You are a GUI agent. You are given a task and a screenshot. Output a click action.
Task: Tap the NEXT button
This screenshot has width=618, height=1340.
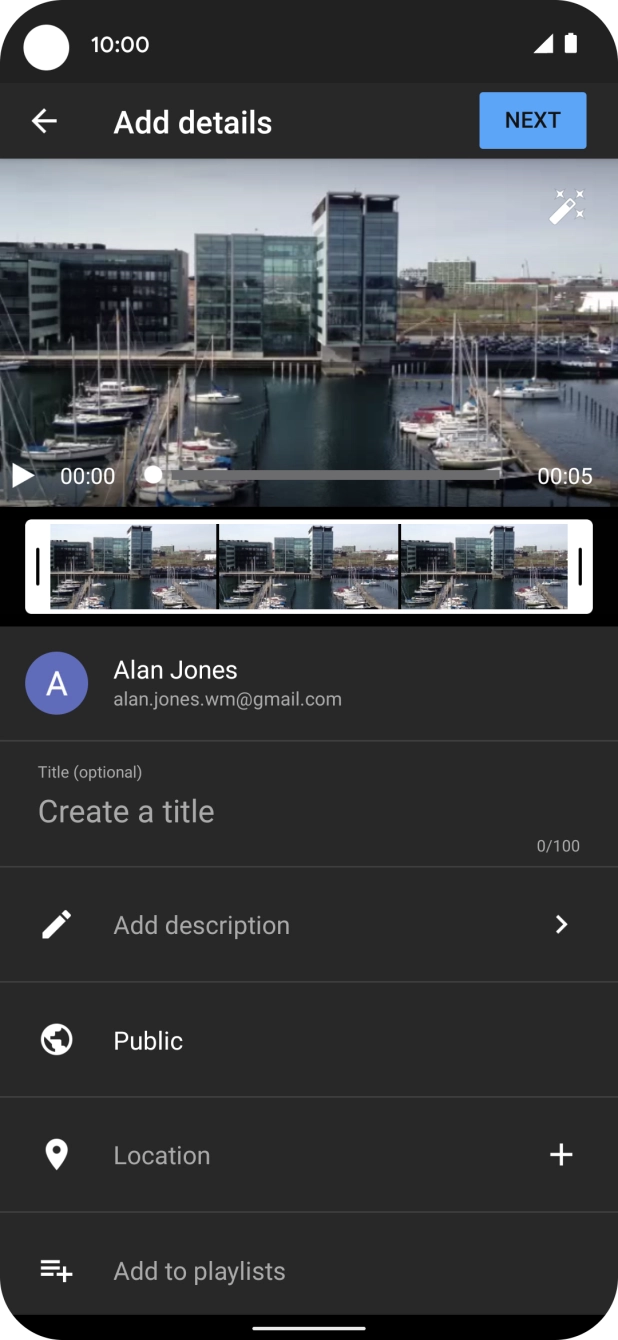coord(532,121)
